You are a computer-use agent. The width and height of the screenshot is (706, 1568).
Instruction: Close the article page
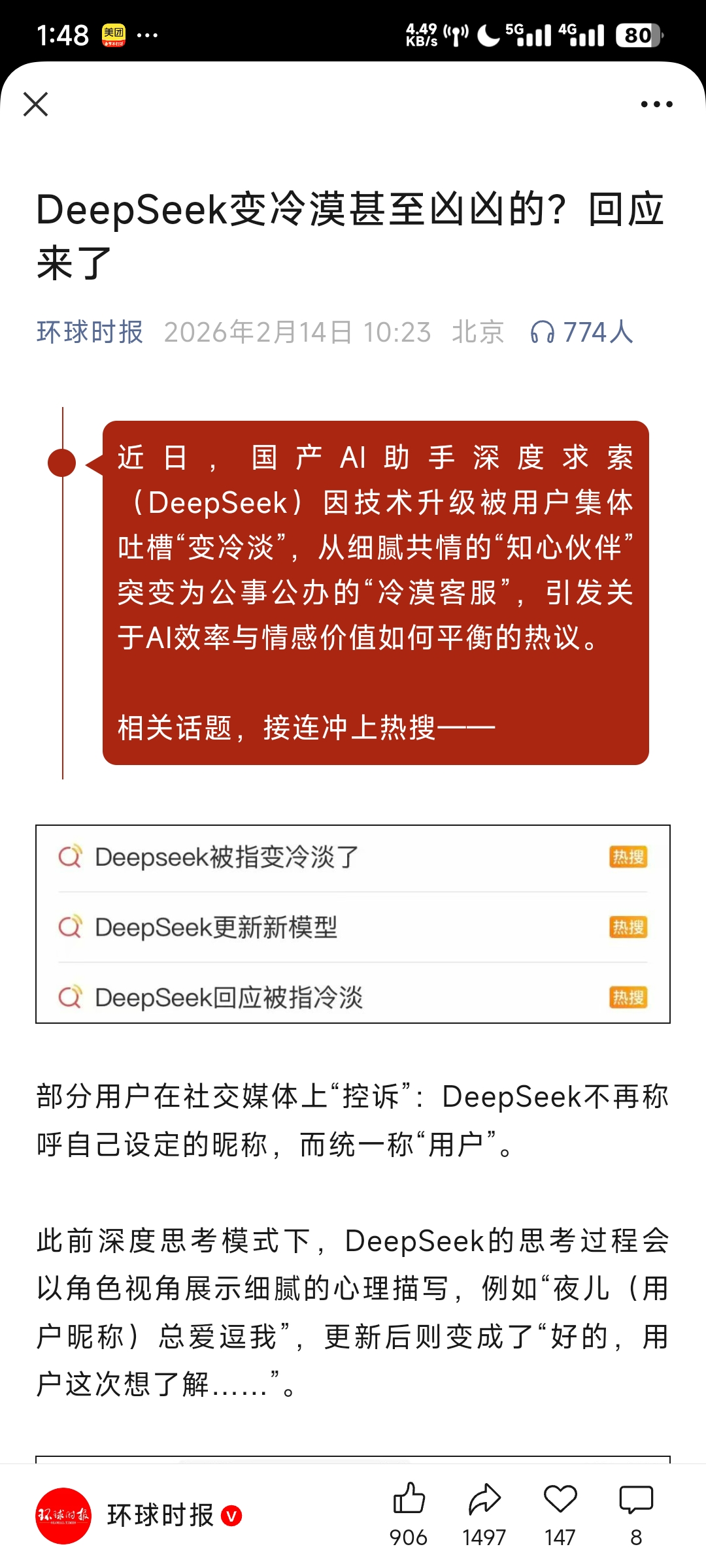pos(35,104)
